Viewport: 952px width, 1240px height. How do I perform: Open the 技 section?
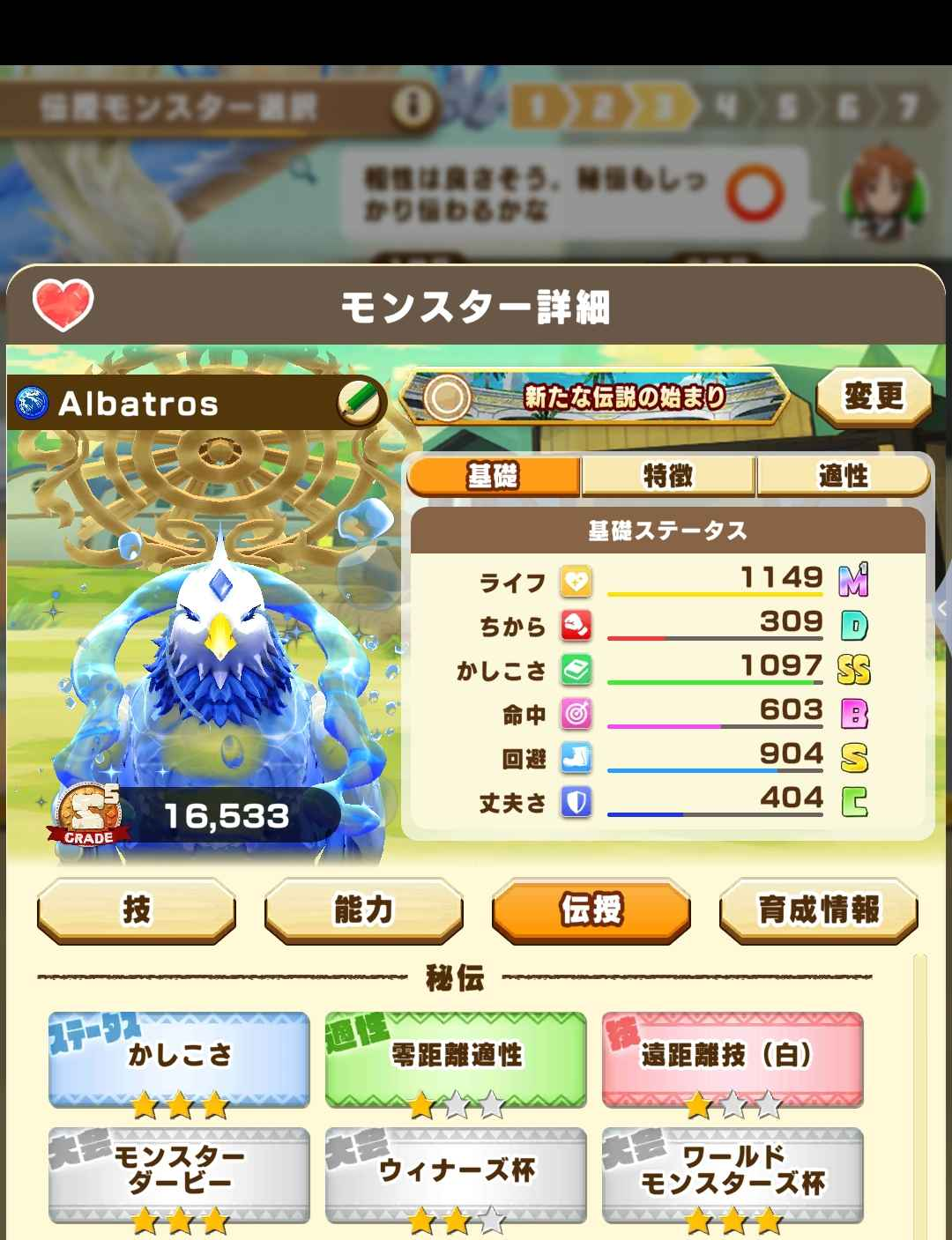pos(137,910)
